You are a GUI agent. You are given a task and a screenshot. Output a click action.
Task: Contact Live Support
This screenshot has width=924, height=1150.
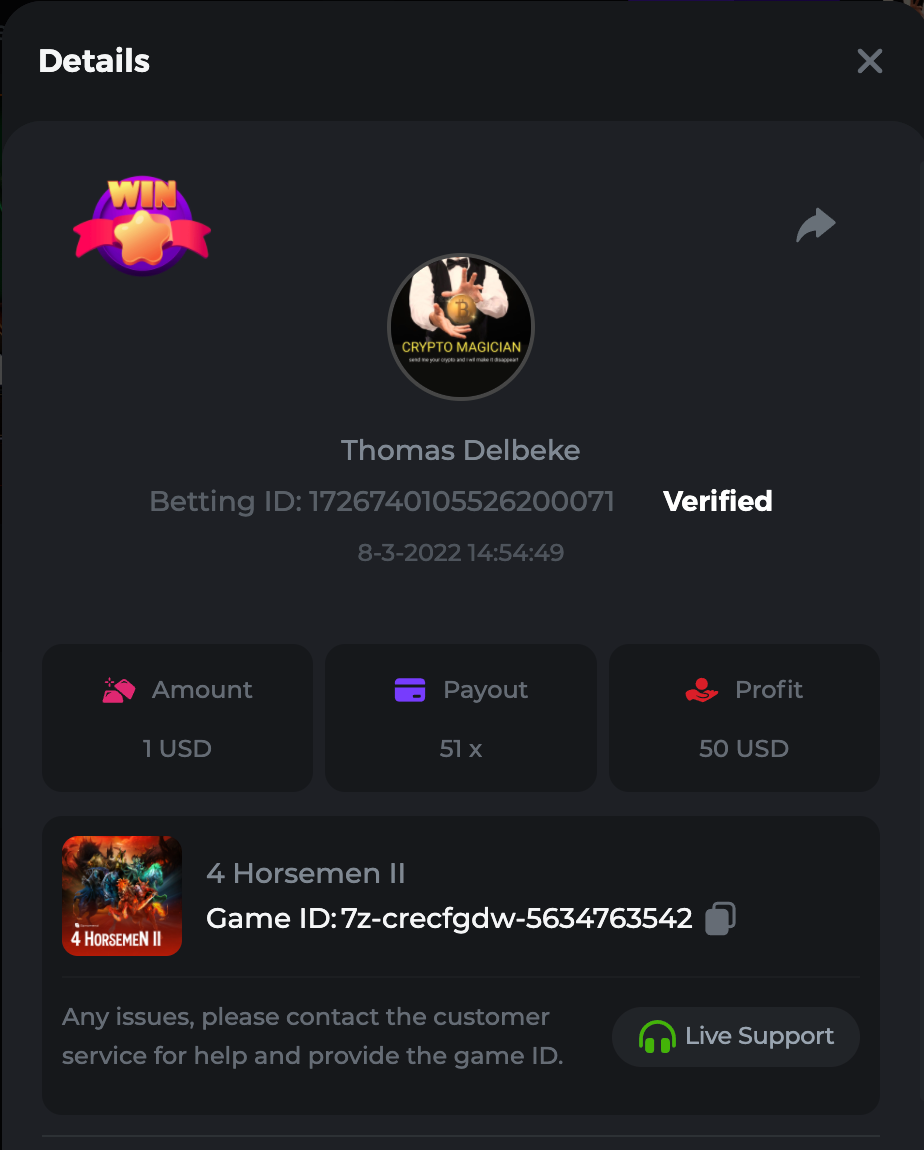736,1037
